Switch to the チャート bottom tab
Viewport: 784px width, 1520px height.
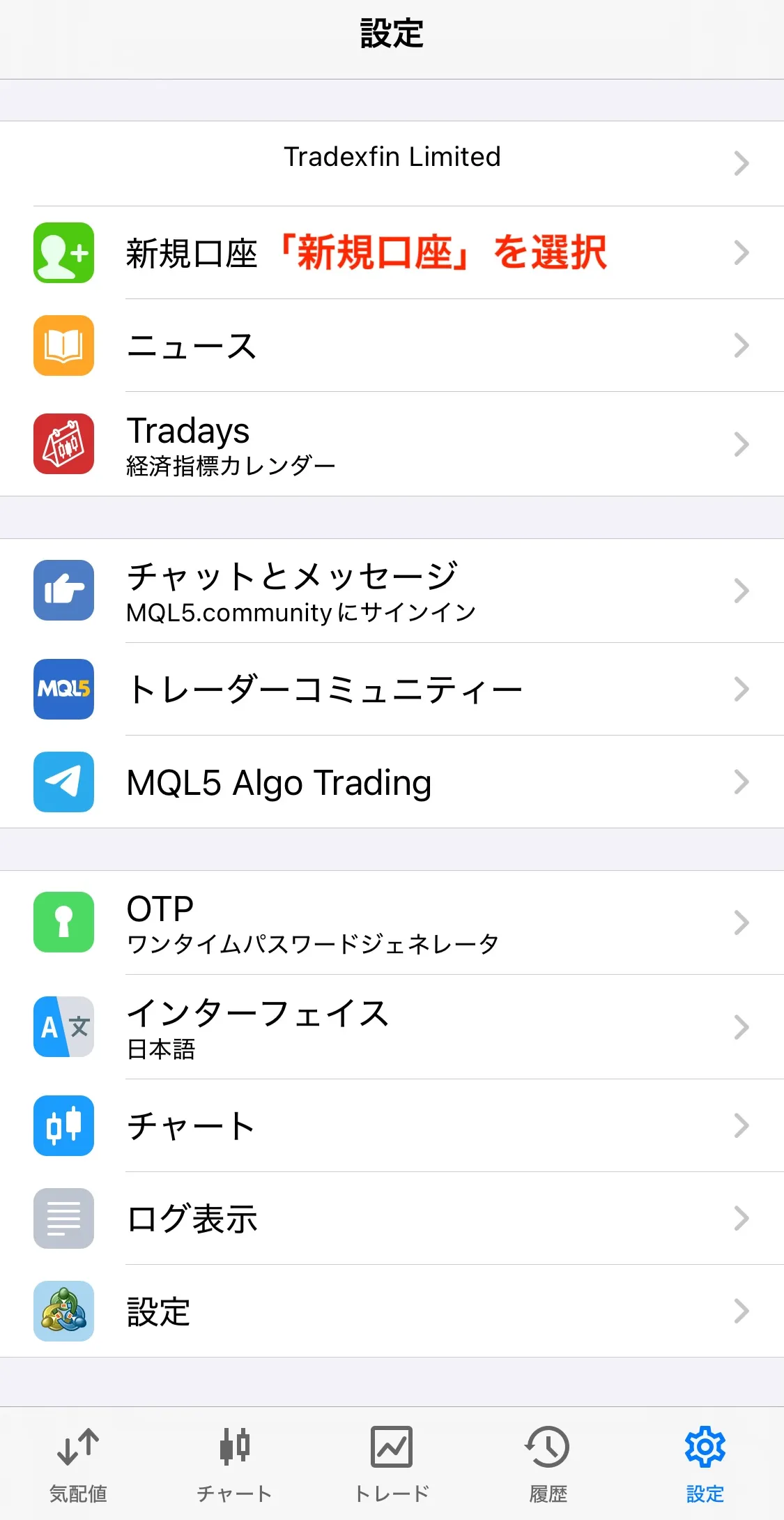[234, 1461]
